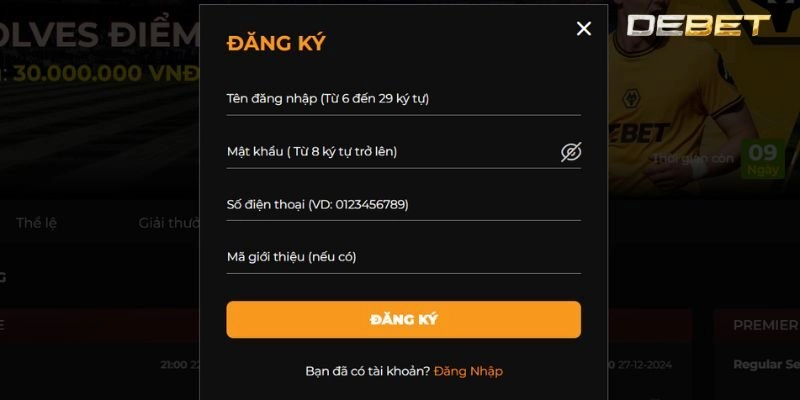The height and width of the screenshot is (400, 800).
Task: Submit the form with the orange Đăng Ký button
Action: click(403, 320)
